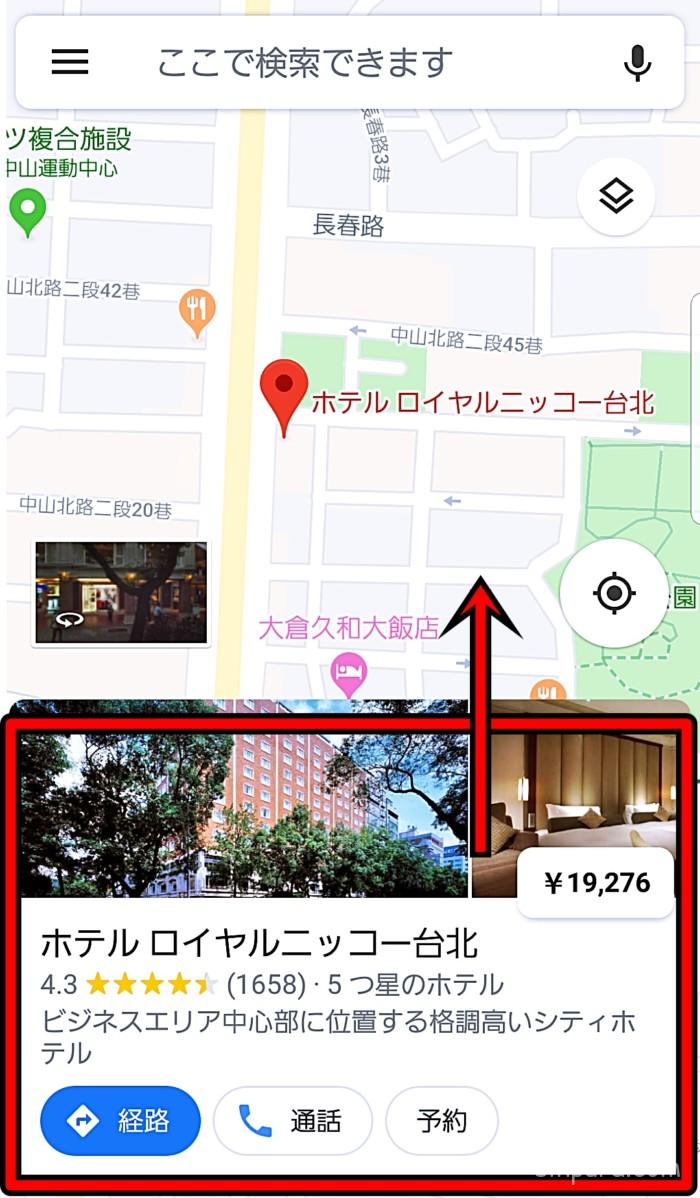This screenshot has height=1198, width=700.
Task: Call the hotel with 通話
Action: pos(292,1121)
